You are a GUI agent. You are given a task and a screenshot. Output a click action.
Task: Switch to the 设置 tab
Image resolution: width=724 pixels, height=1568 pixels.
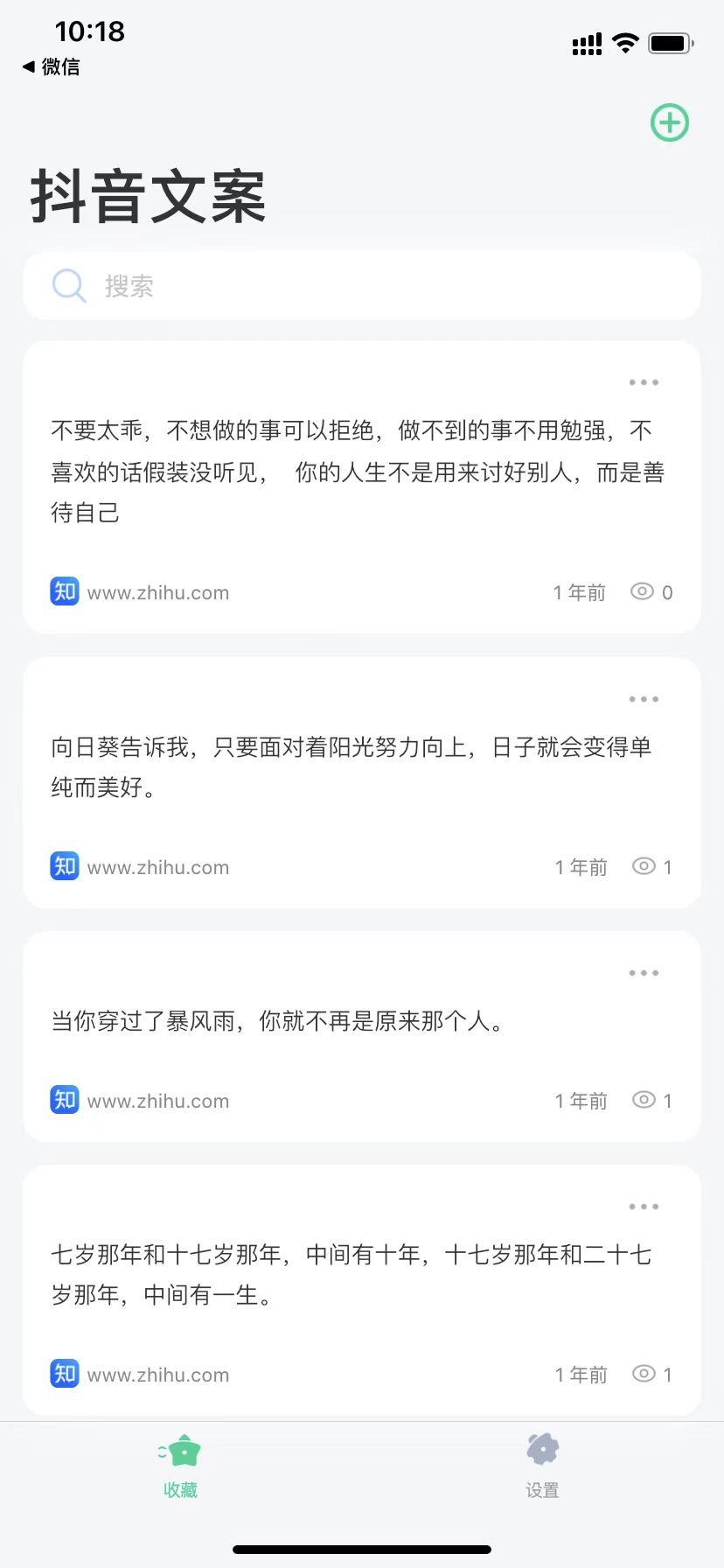542,1466
